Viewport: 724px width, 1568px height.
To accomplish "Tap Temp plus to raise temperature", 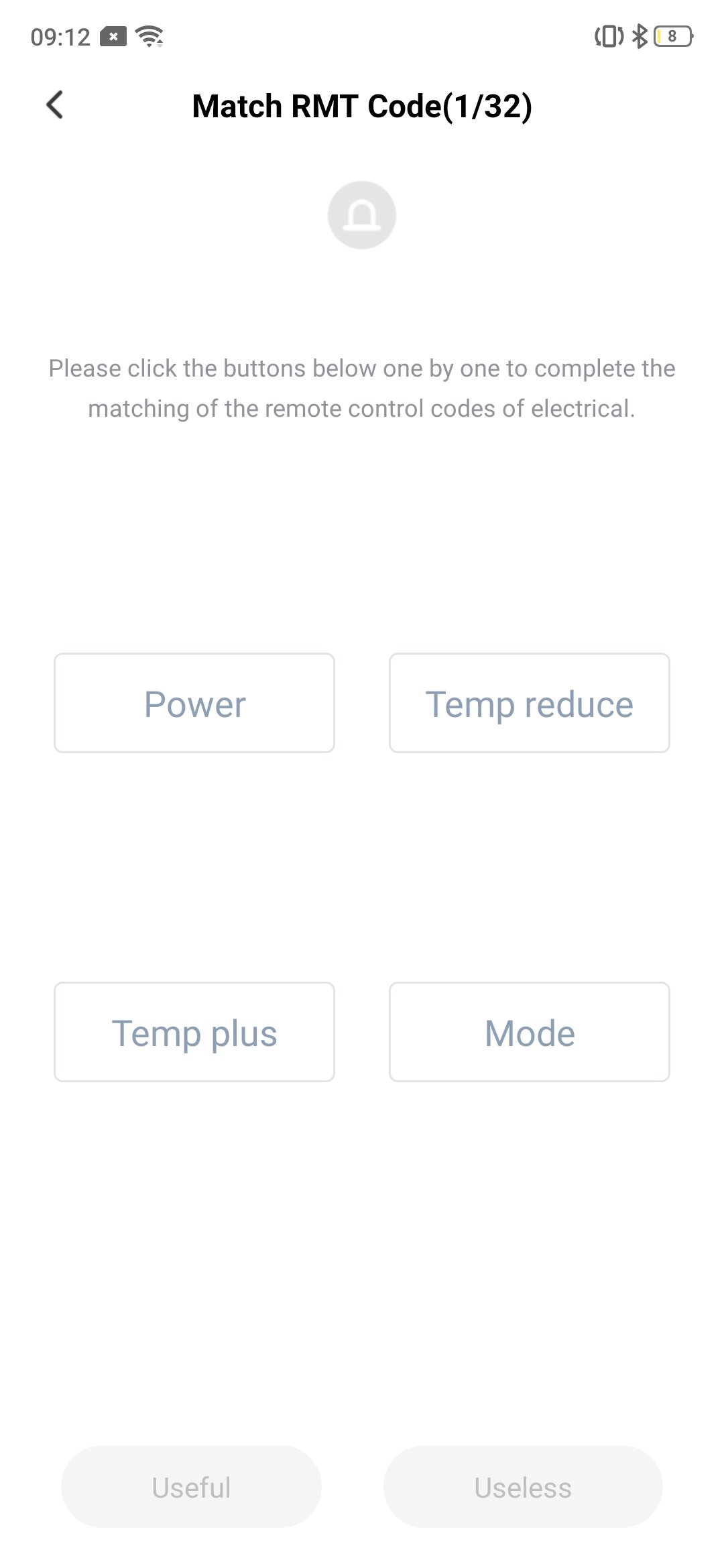I will 194,1032.
